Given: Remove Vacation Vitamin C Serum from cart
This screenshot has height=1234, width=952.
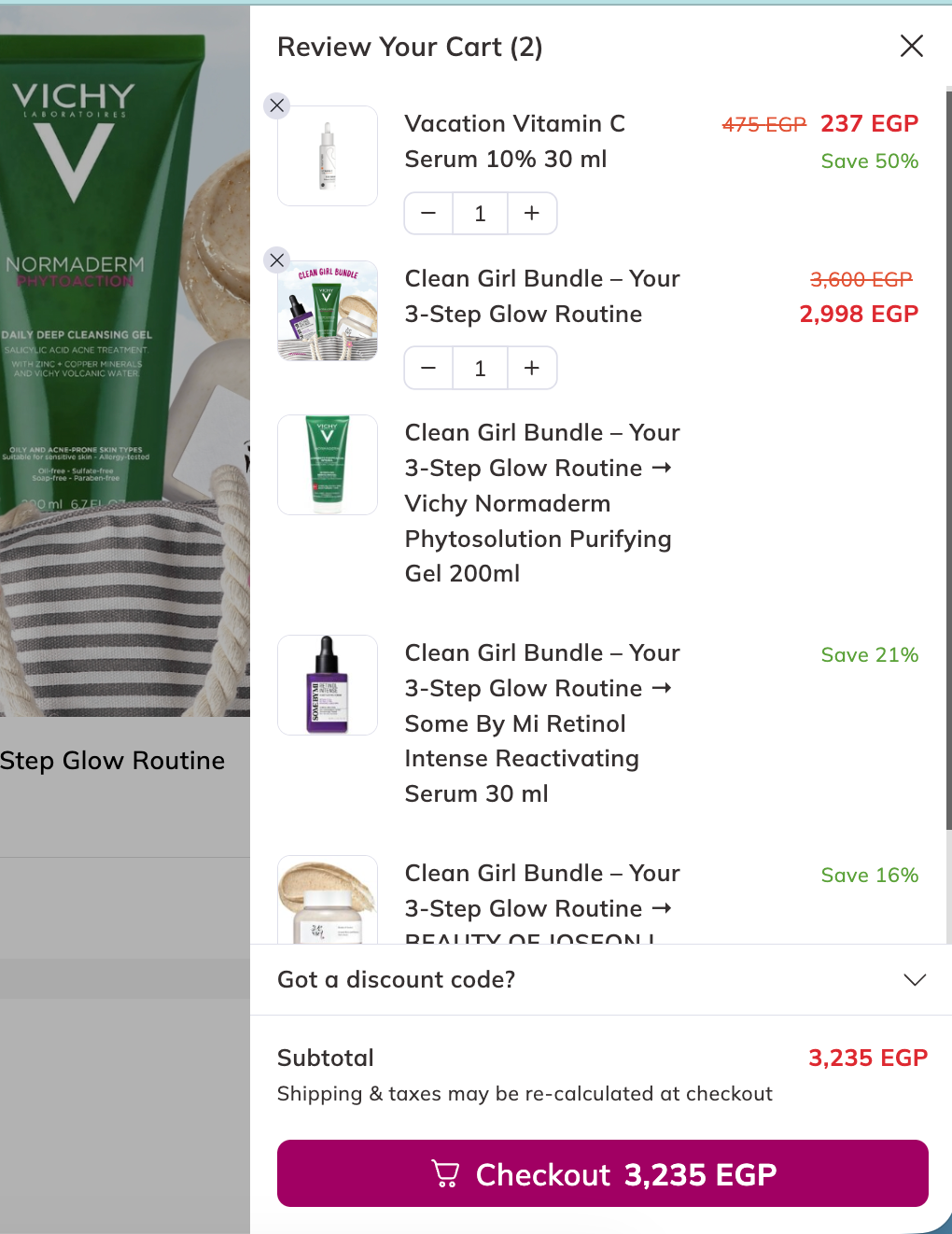Looking at the screenshot, I should click(277, 105).
